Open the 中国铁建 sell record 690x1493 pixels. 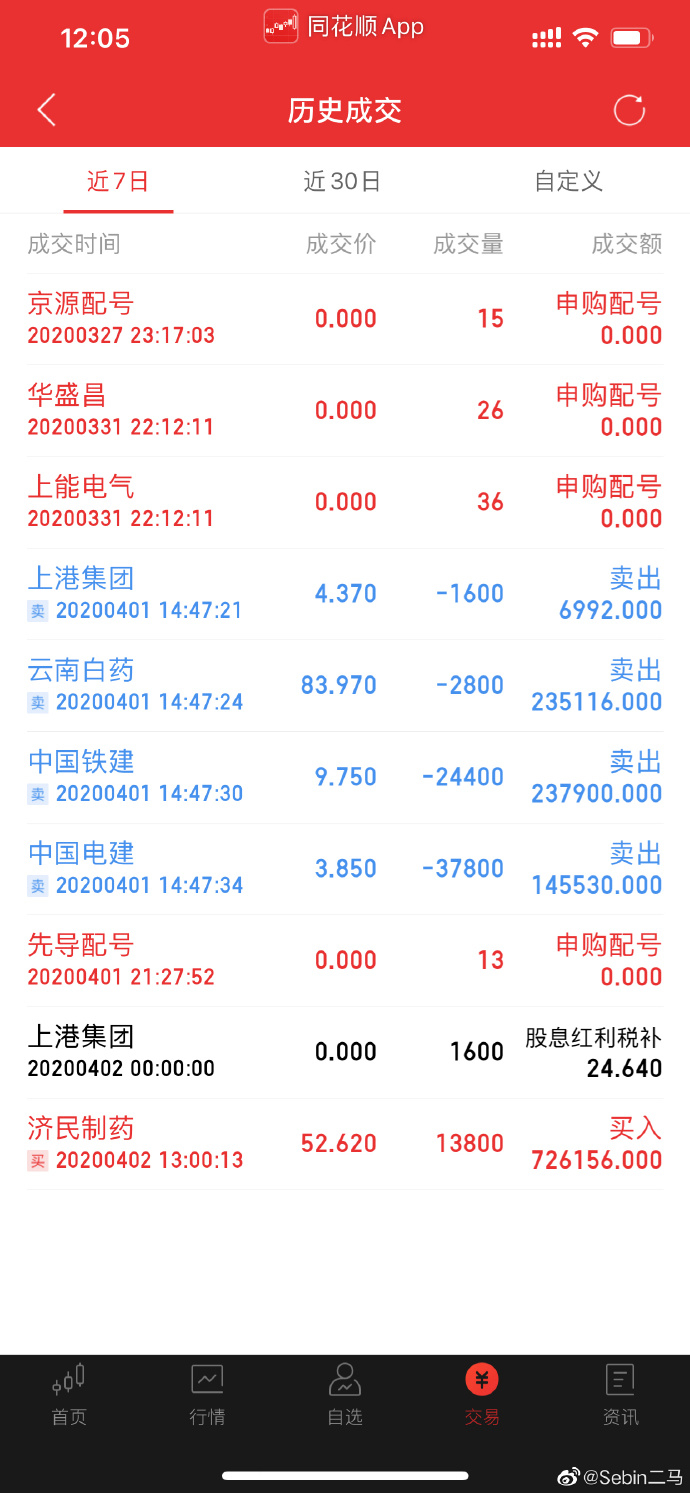coord(344,777)
